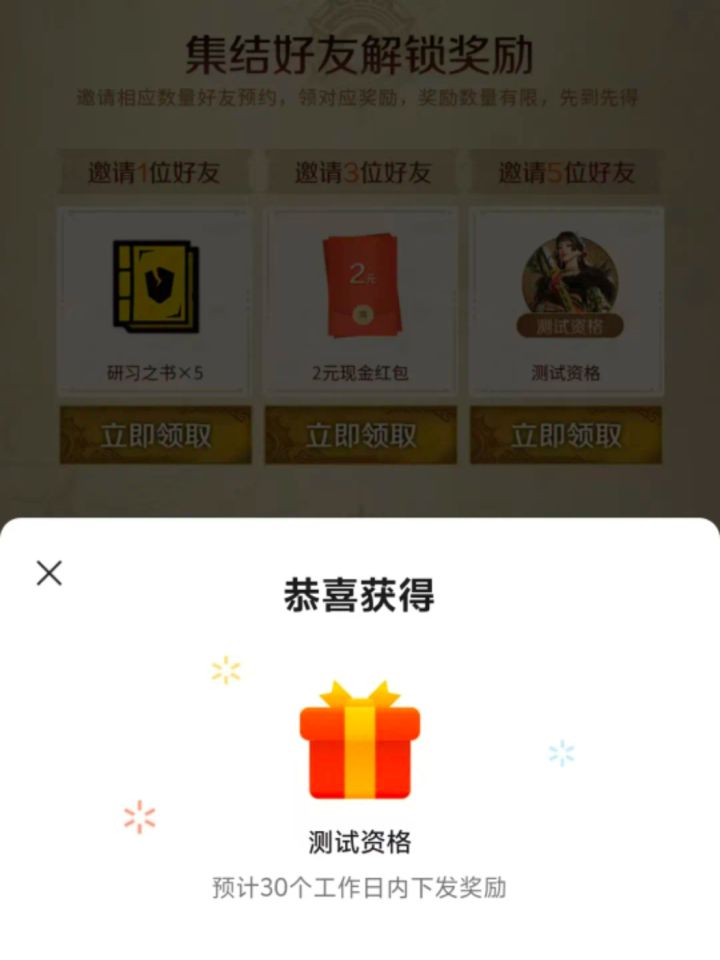Select the 2元现金红包 reward card
The width and height of the screenshot is (720, 960).
coord(358,300)
